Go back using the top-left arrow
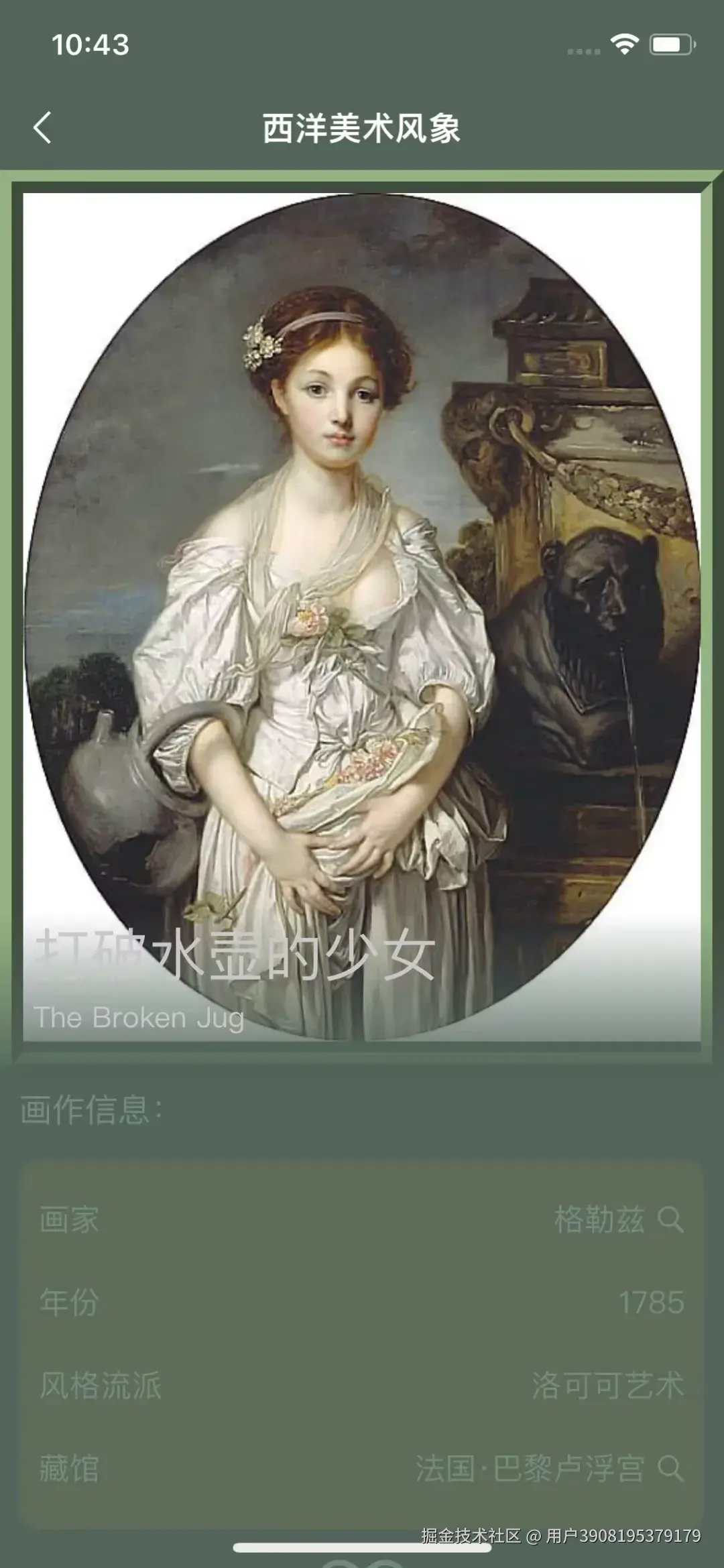The width and height of the screenshot is (724, 1568). [43, 127]
